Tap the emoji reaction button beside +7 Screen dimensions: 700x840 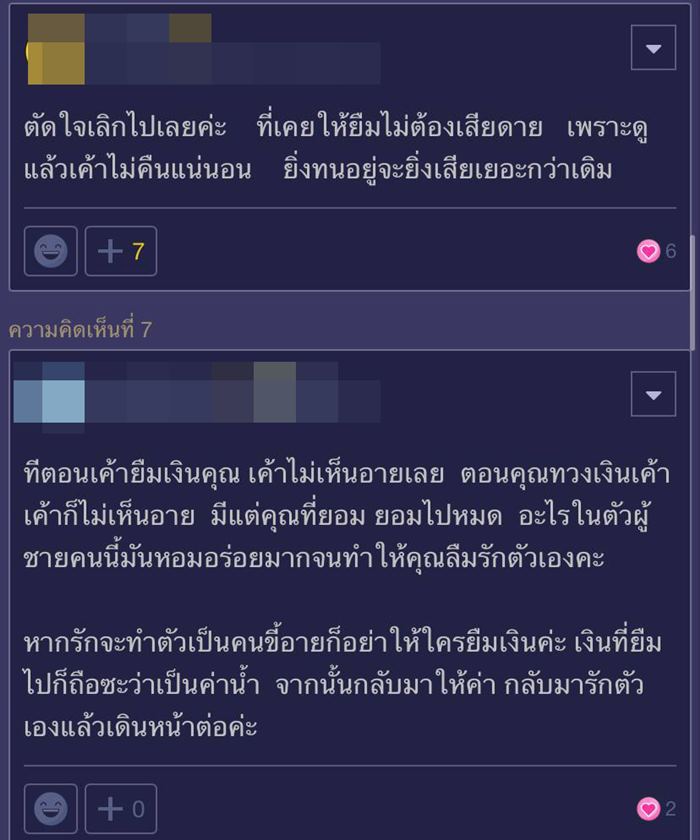(50, 251)
